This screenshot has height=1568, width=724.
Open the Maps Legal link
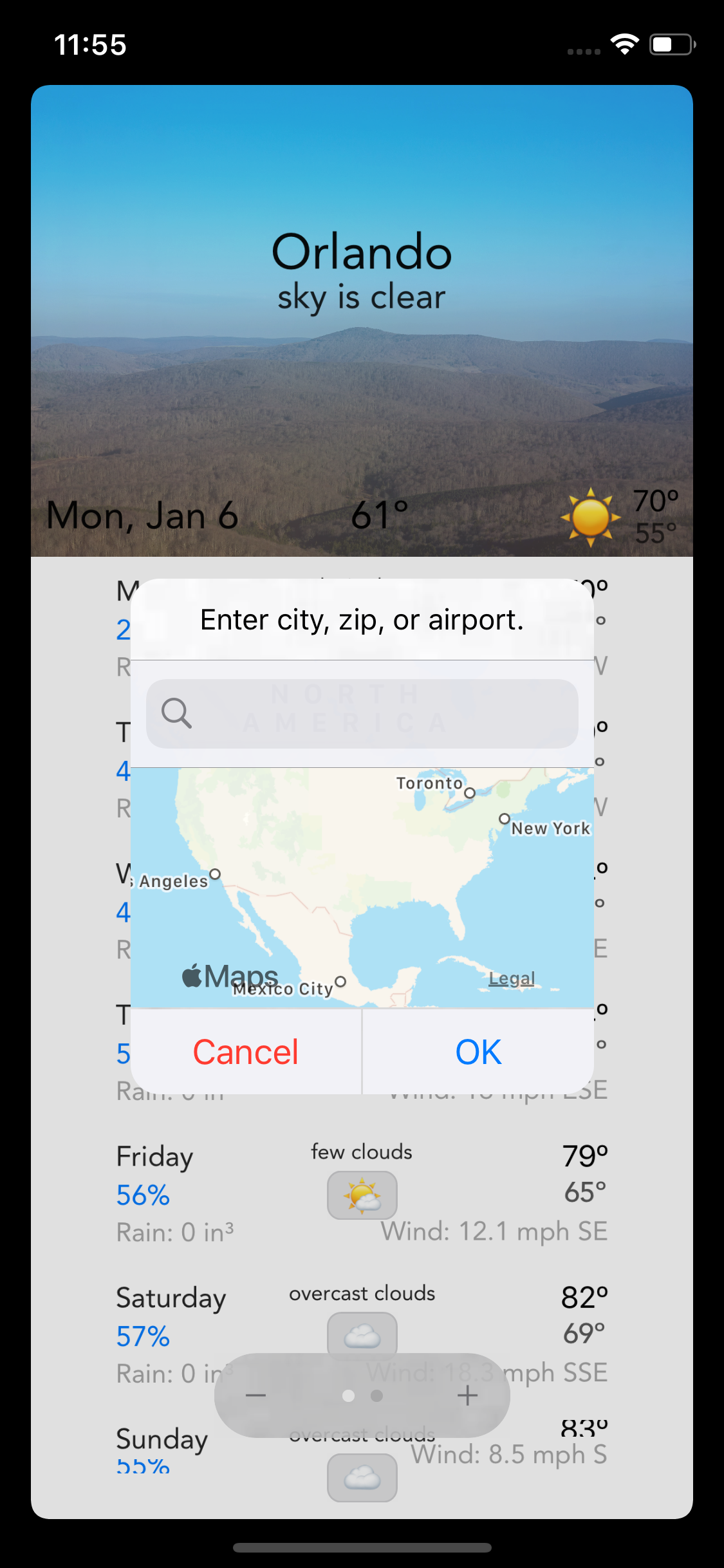point(512,978)
